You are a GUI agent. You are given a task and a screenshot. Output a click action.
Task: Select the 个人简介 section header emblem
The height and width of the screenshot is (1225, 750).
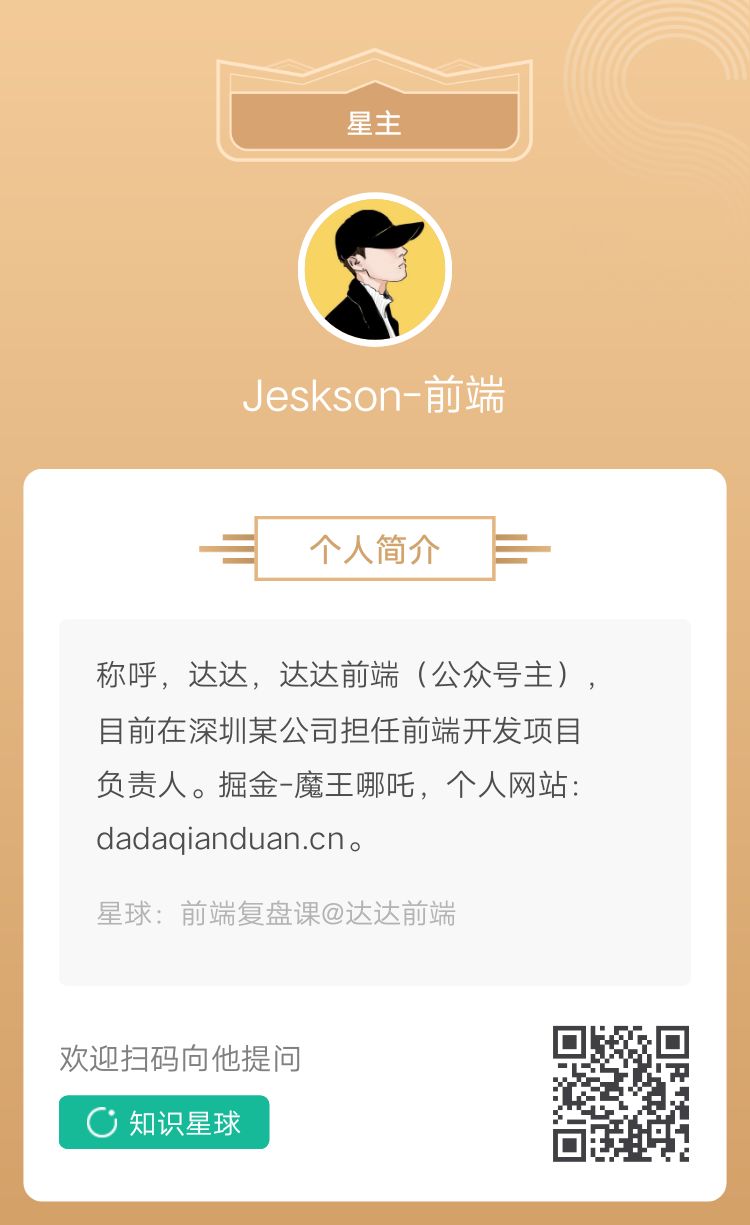pyautogui.click(x=375, y=546)
